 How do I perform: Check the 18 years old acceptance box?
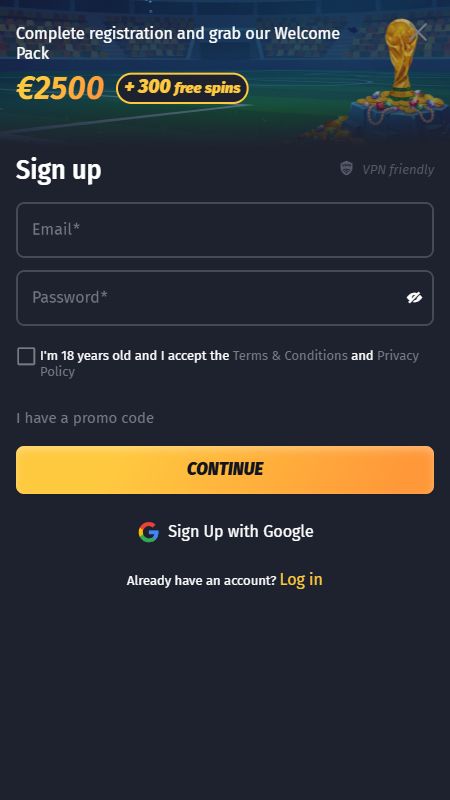tap(26, 357)
